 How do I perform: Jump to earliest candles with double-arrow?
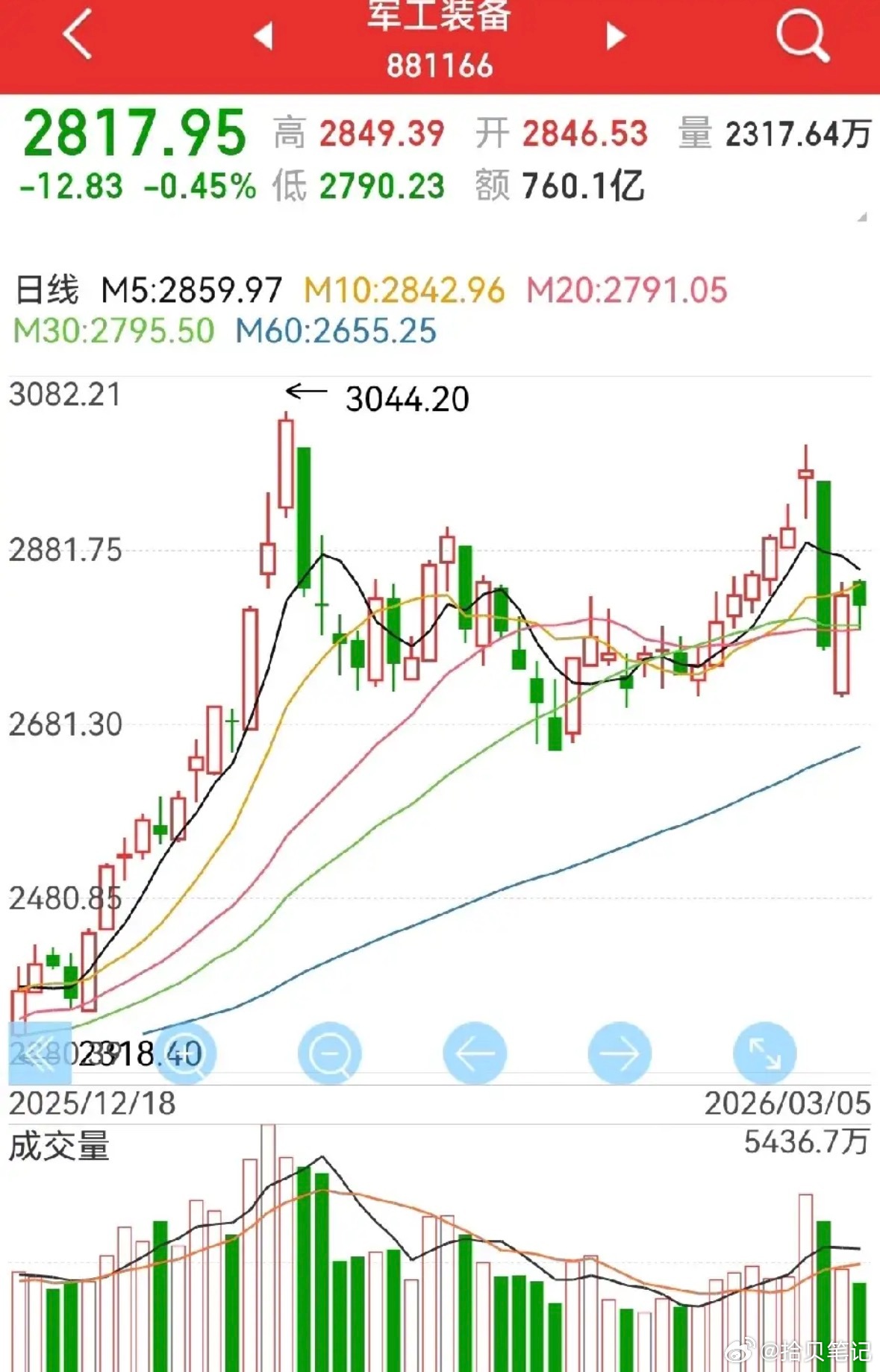40,1053
